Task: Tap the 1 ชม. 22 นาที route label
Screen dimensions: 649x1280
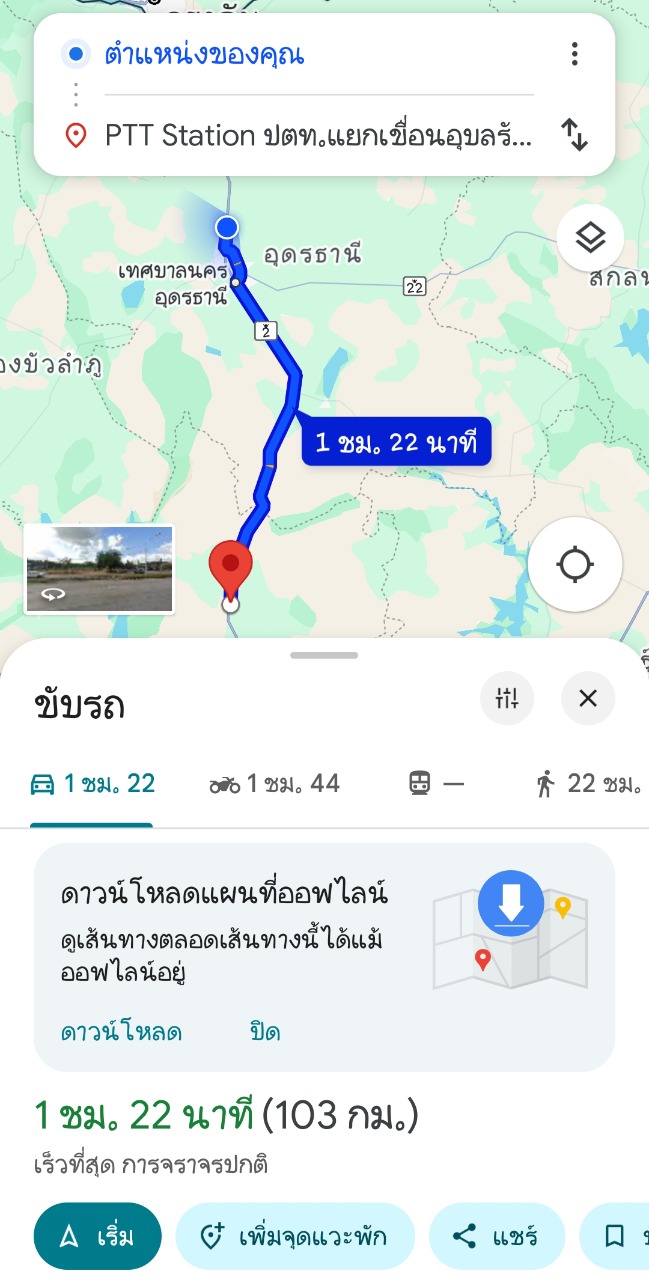Action: (396, 442)
